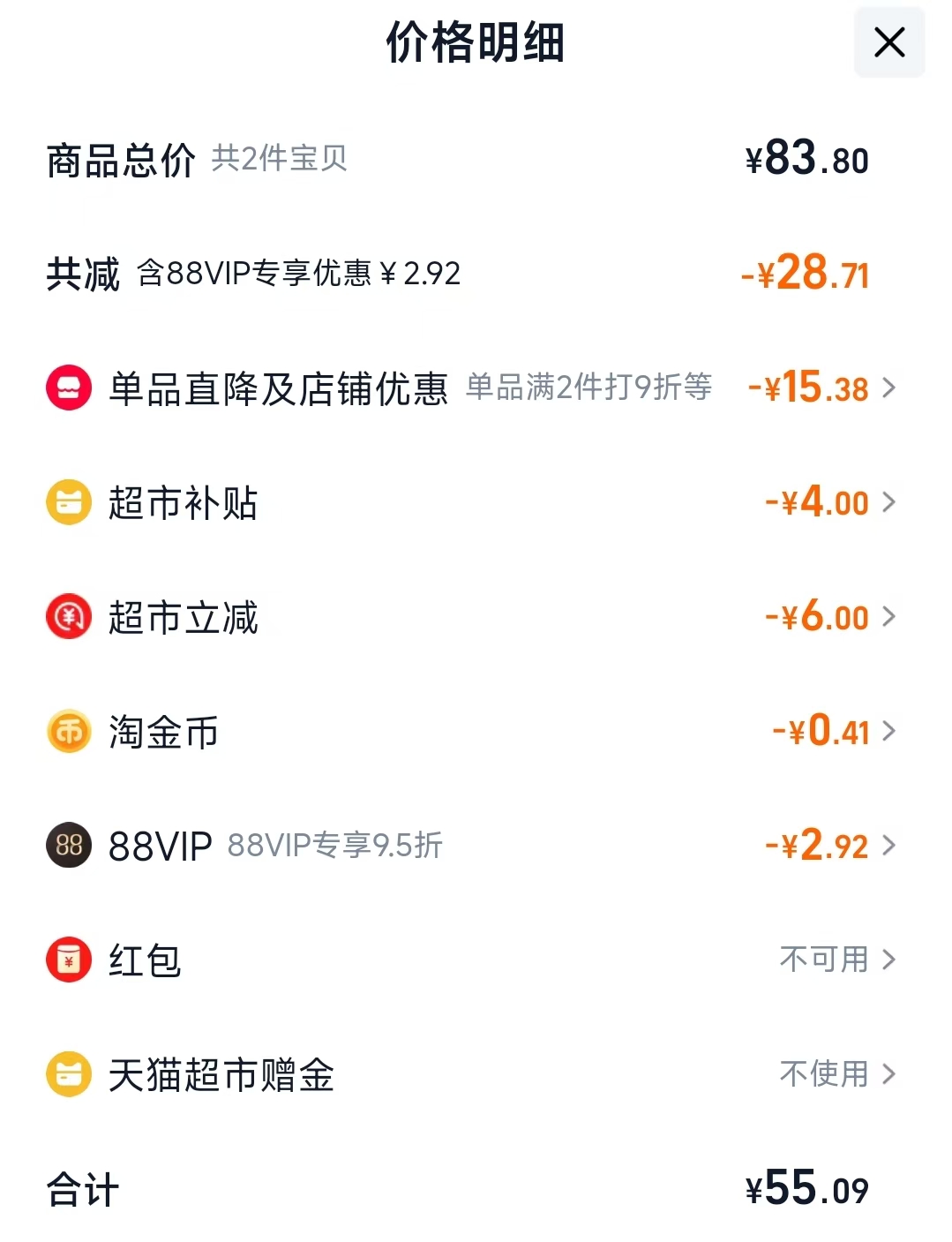The width and height of the screenshot is (952, 1242).
Task: Expand the 单品直降及店铺优惠 details chevron
Action: (889, 388)
